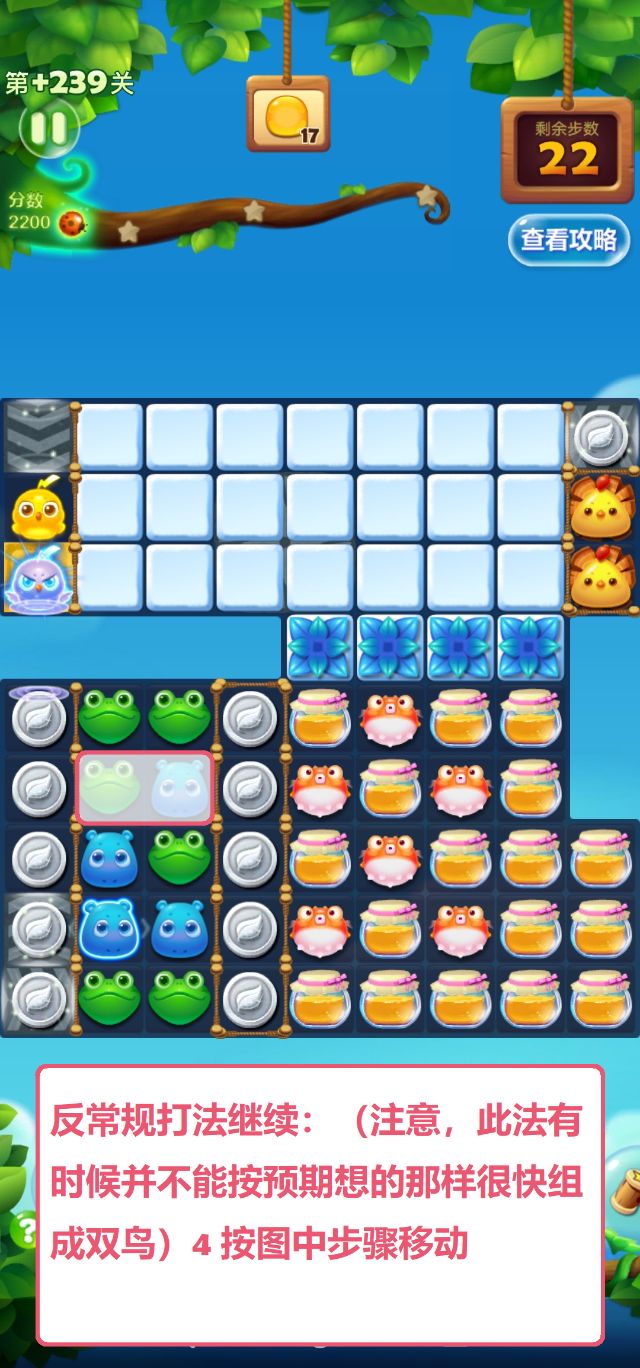Tap the yellow chick at the ice rows
Screen dimensions: 640x1368
[37, 508]
